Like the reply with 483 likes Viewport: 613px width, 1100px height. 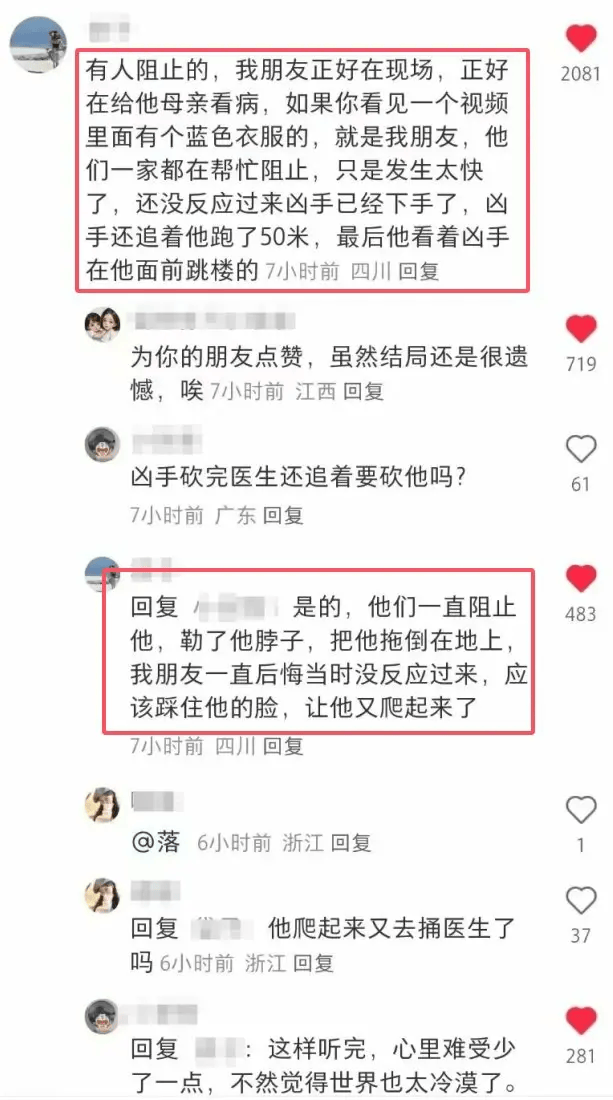581,579
